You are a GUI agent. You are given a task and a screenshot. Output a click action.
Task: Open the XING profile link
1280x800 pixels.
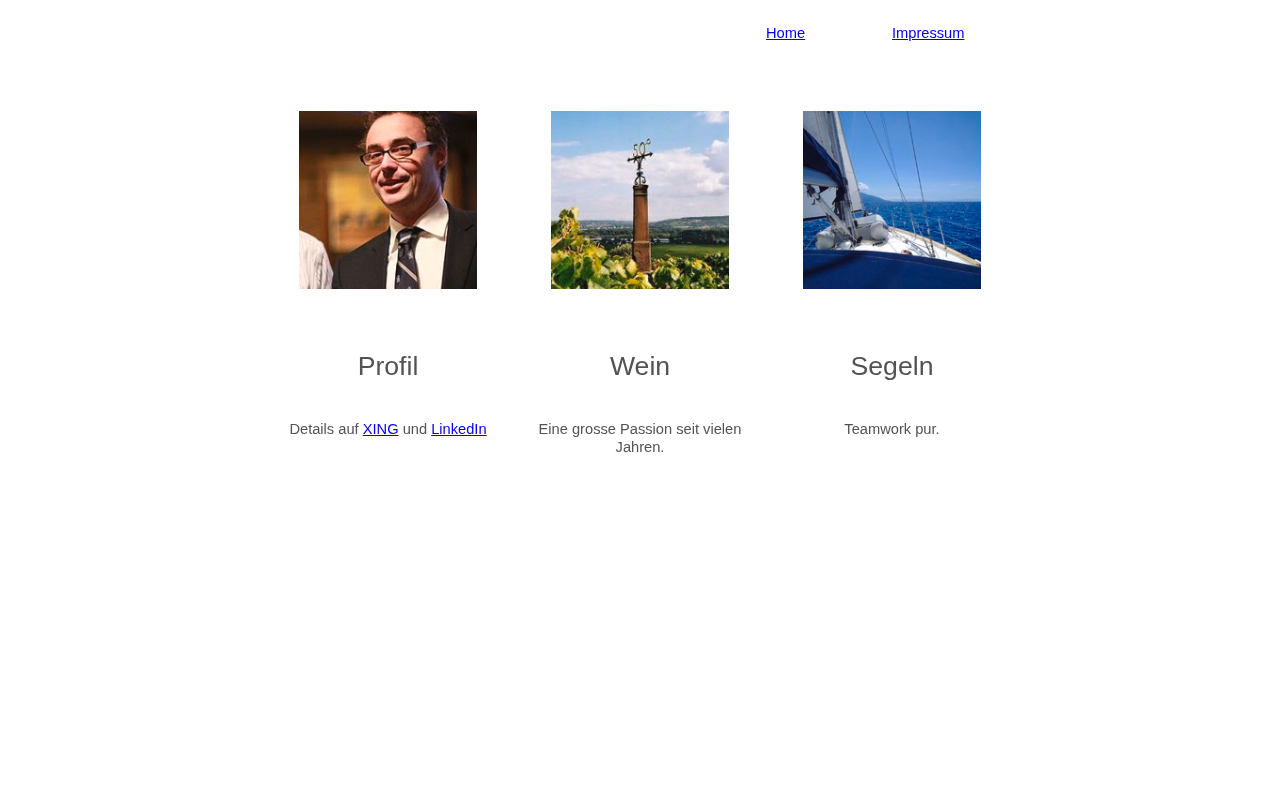(x=380, y=429)
